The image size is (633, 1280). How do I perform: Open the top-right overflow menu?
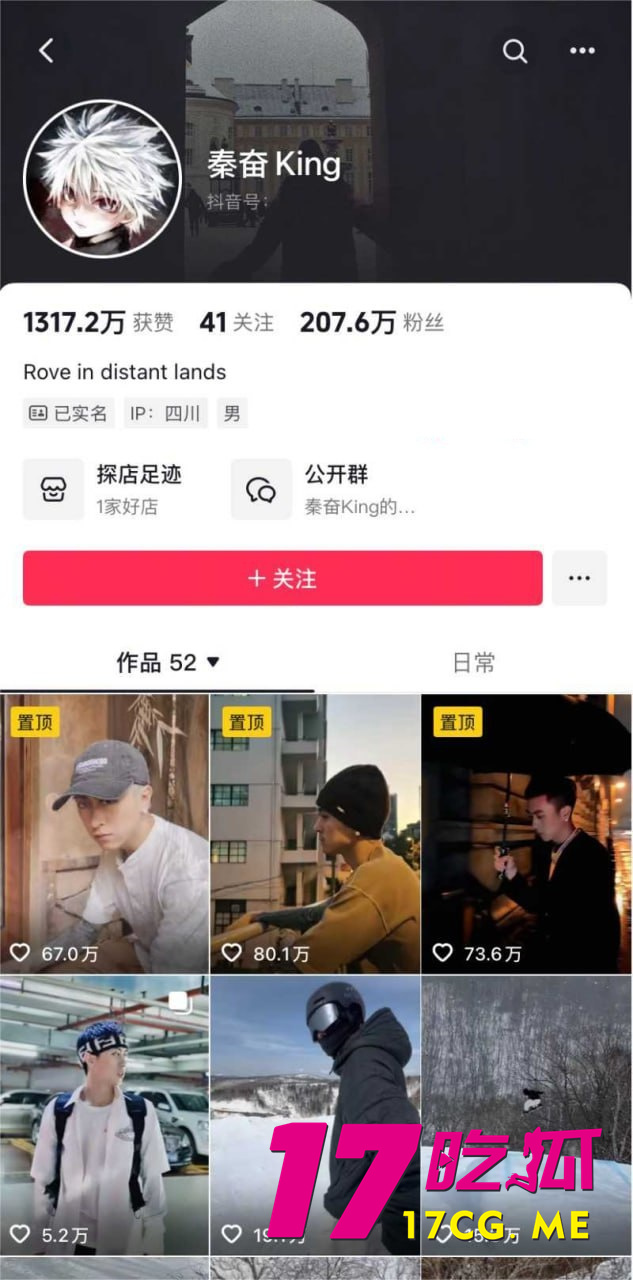click(x=582, y=51)
